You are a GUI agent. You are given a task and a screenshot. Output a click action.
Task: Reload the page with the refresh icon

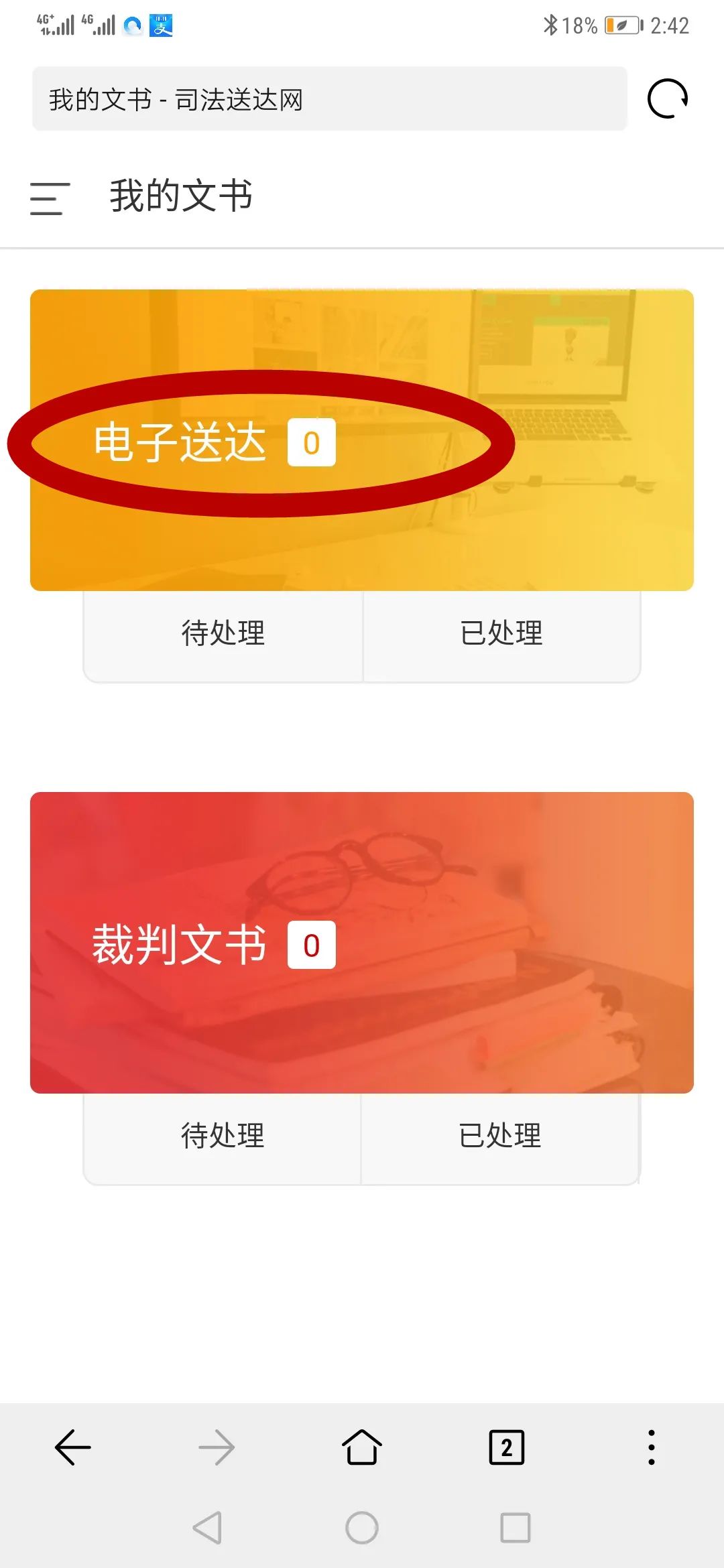[668, 99]
